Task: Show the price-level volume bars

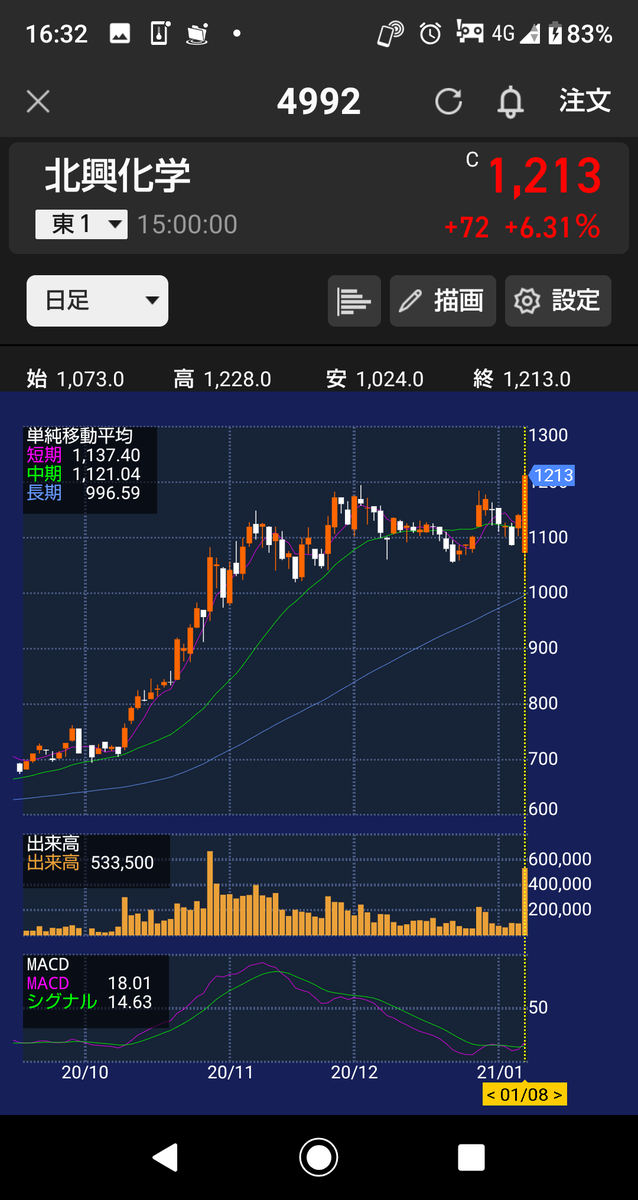Action: [x=354, y=300]
